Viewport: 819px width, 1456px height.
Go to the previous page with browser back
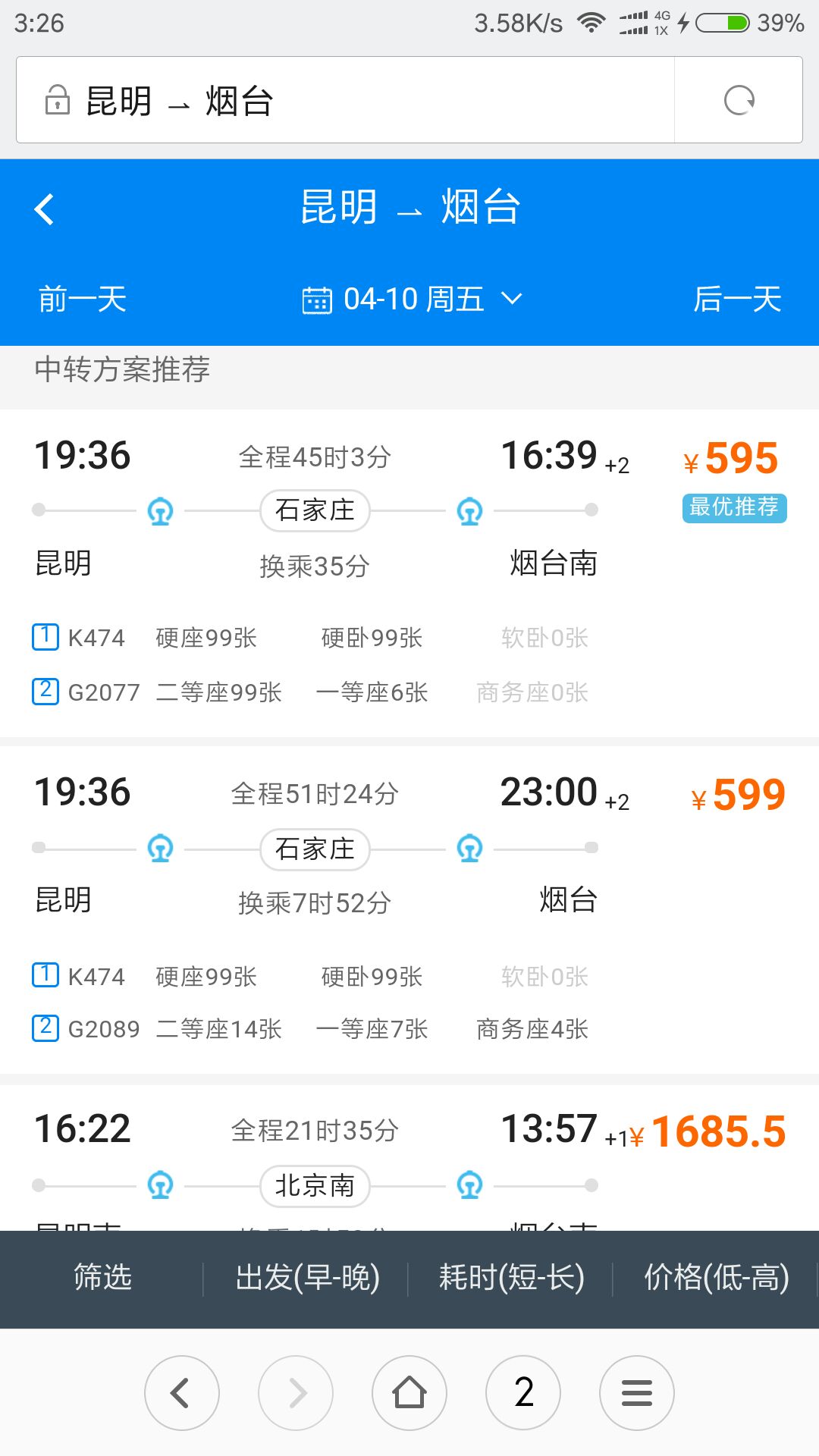pyautogui.click(x=182, y=1393)
